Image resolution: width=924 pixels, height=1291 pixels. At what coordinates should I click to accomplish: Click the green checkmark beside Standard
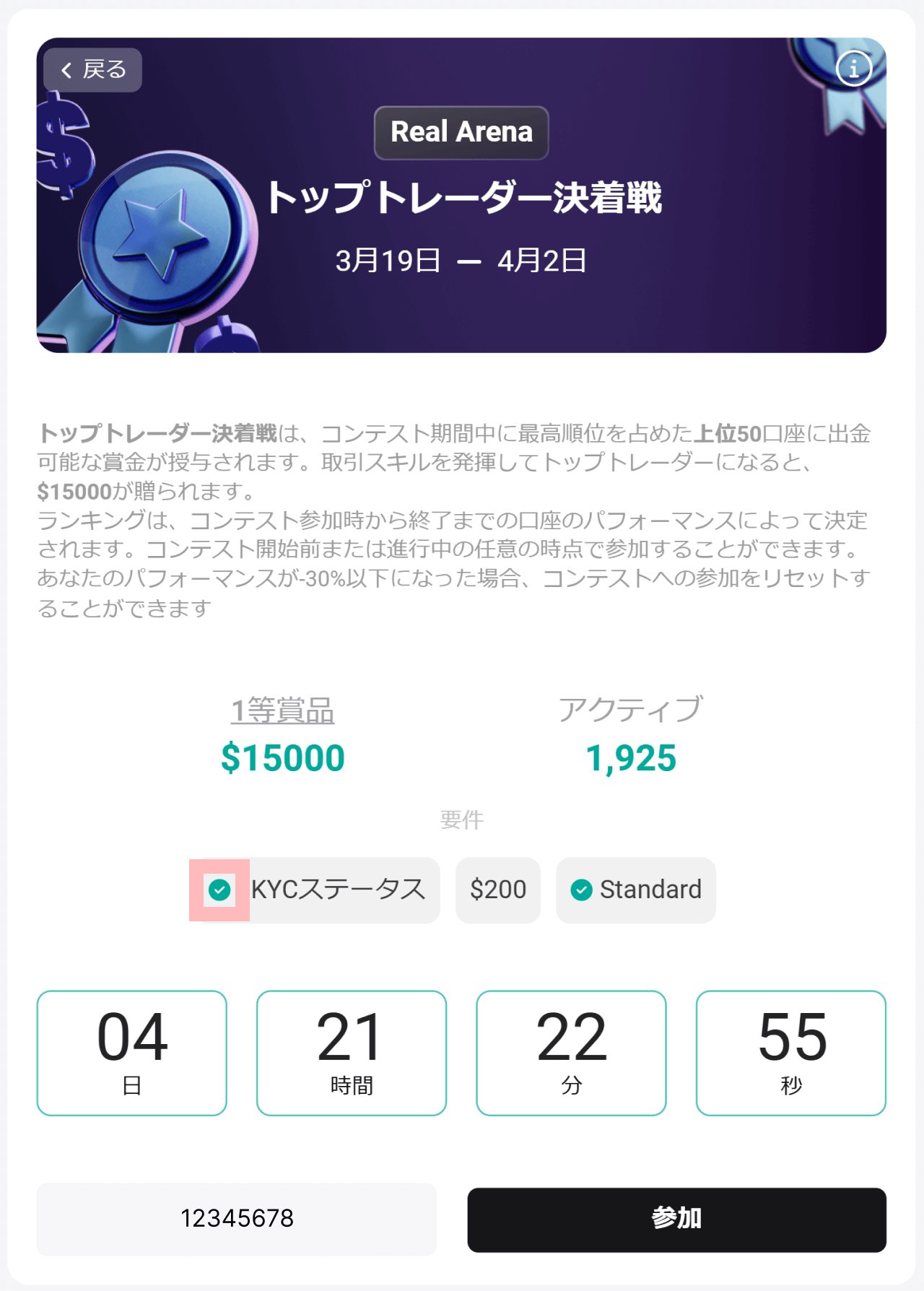click(581, 890)
